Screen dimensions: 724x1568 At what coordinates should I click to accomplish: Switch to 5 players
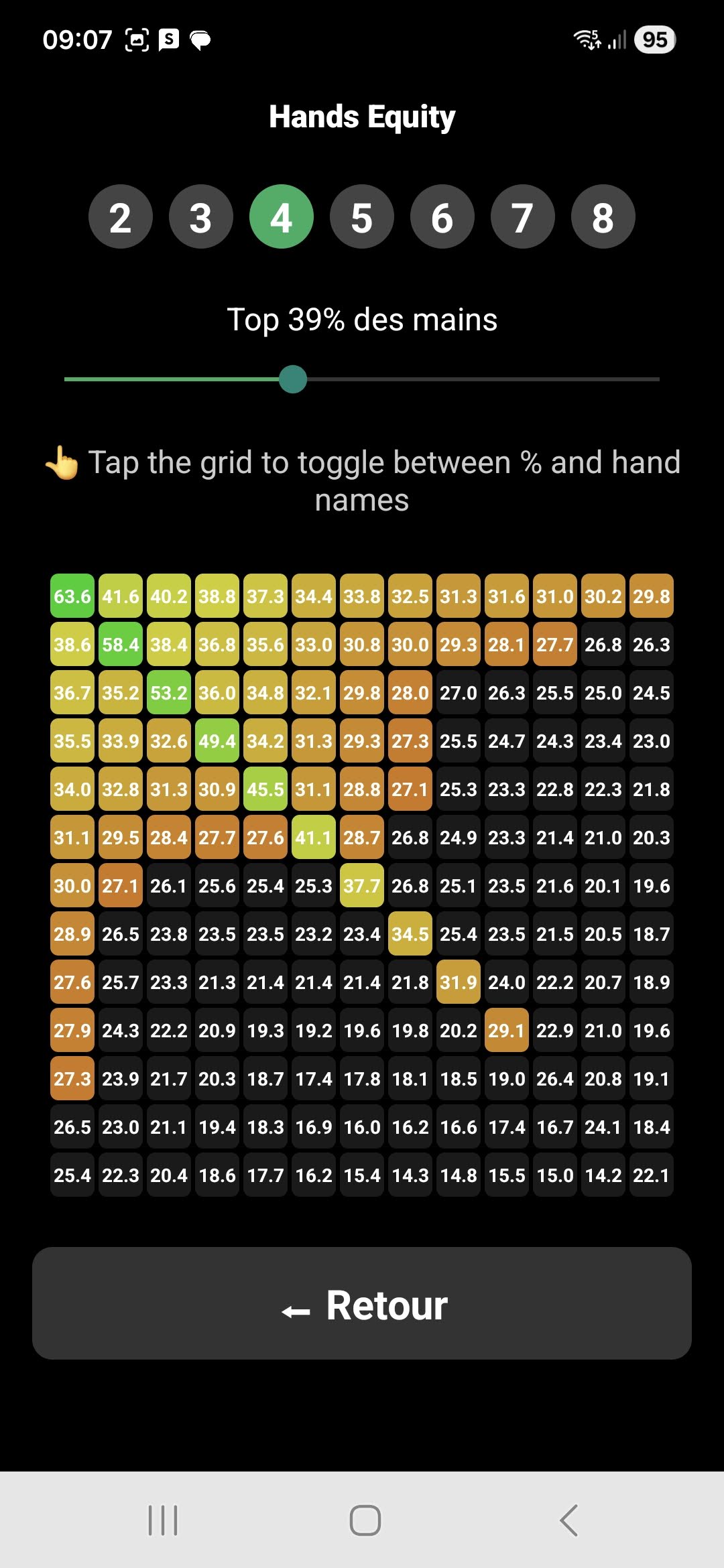362,217
